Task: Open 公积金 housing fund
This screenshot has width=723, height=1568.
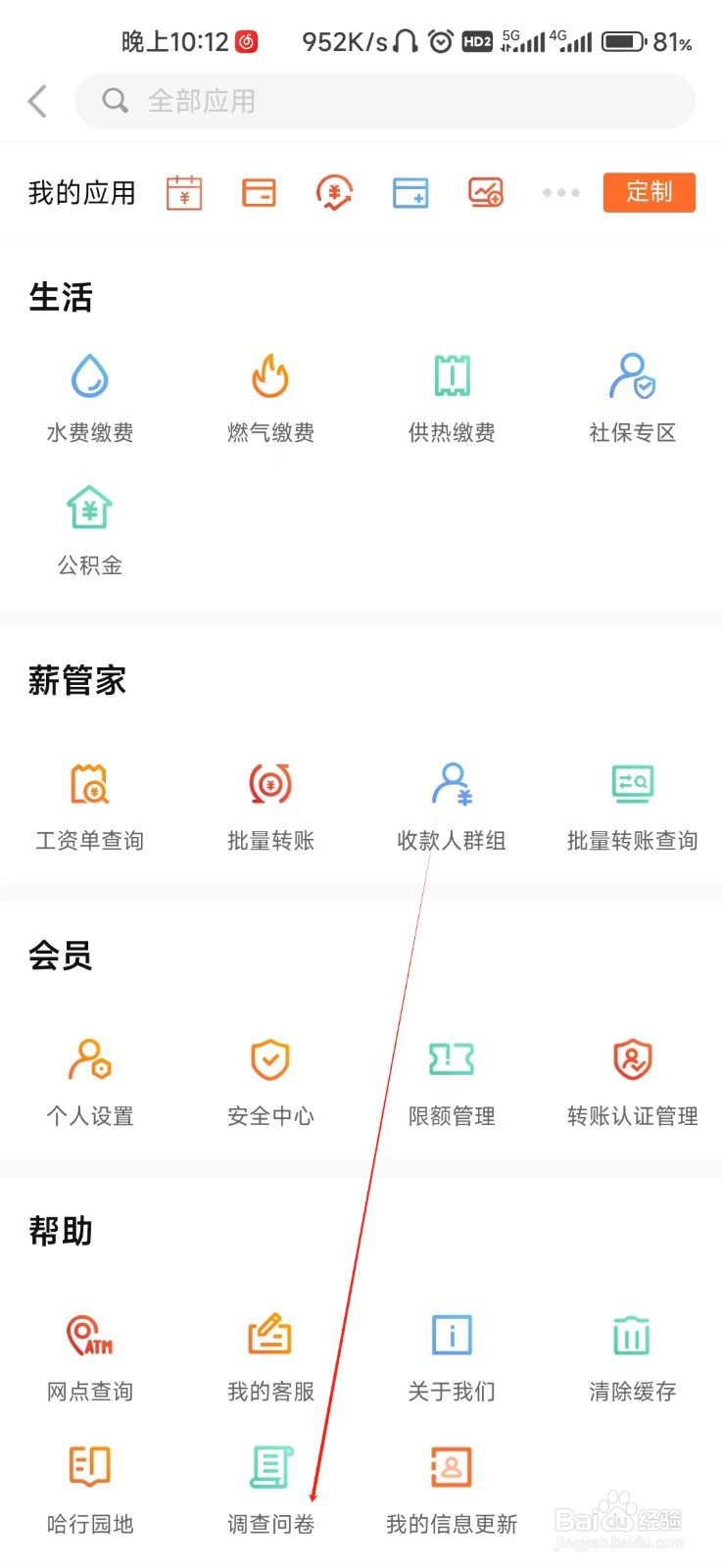Action: click(x=90, y=530)
